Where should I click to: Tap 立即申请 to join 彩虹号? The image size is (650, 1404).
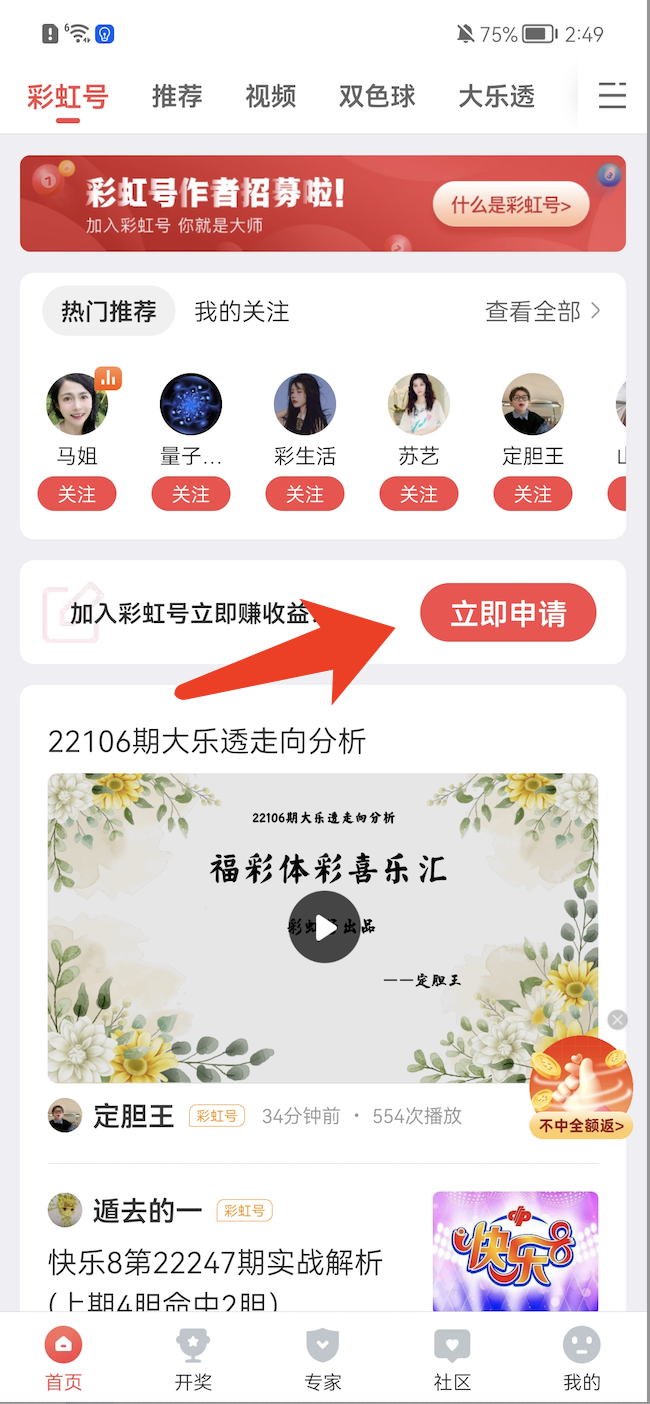[508, 613]
